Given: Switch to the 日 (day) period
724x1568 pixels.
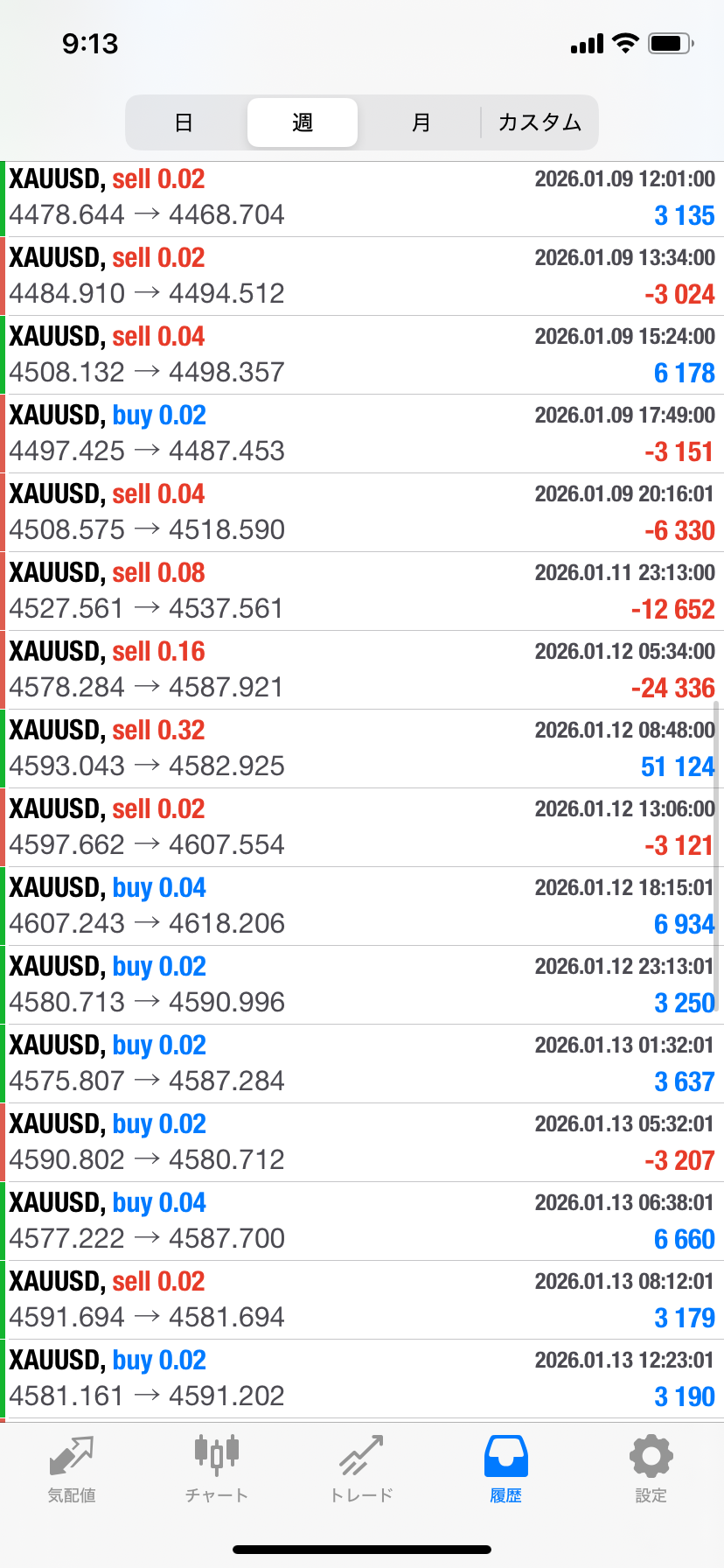Looking at the screenshot, I should pyautogui.click(x=184, y=122).
